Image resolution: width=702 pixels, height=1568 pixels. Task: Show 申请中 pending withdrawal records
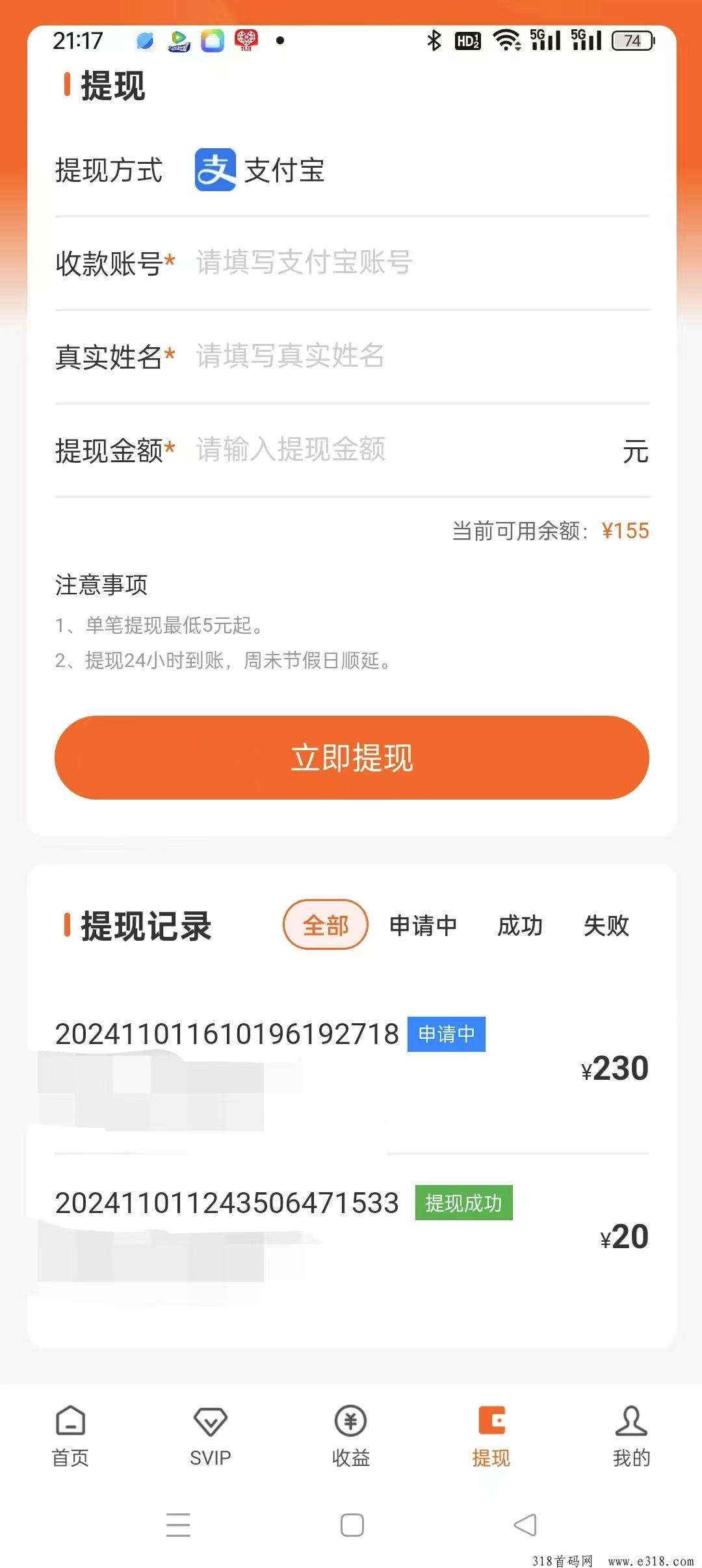423,925
